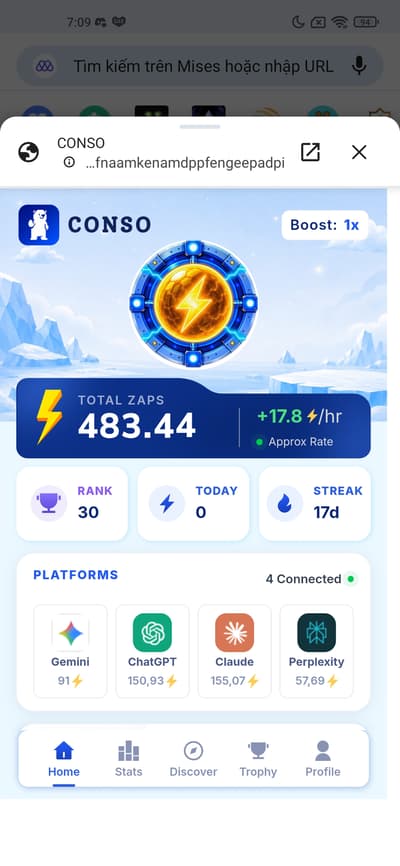Switch to the Discover tab
Image resolution: width=400 pixels, height=866 pixels.
click(193, 759)
